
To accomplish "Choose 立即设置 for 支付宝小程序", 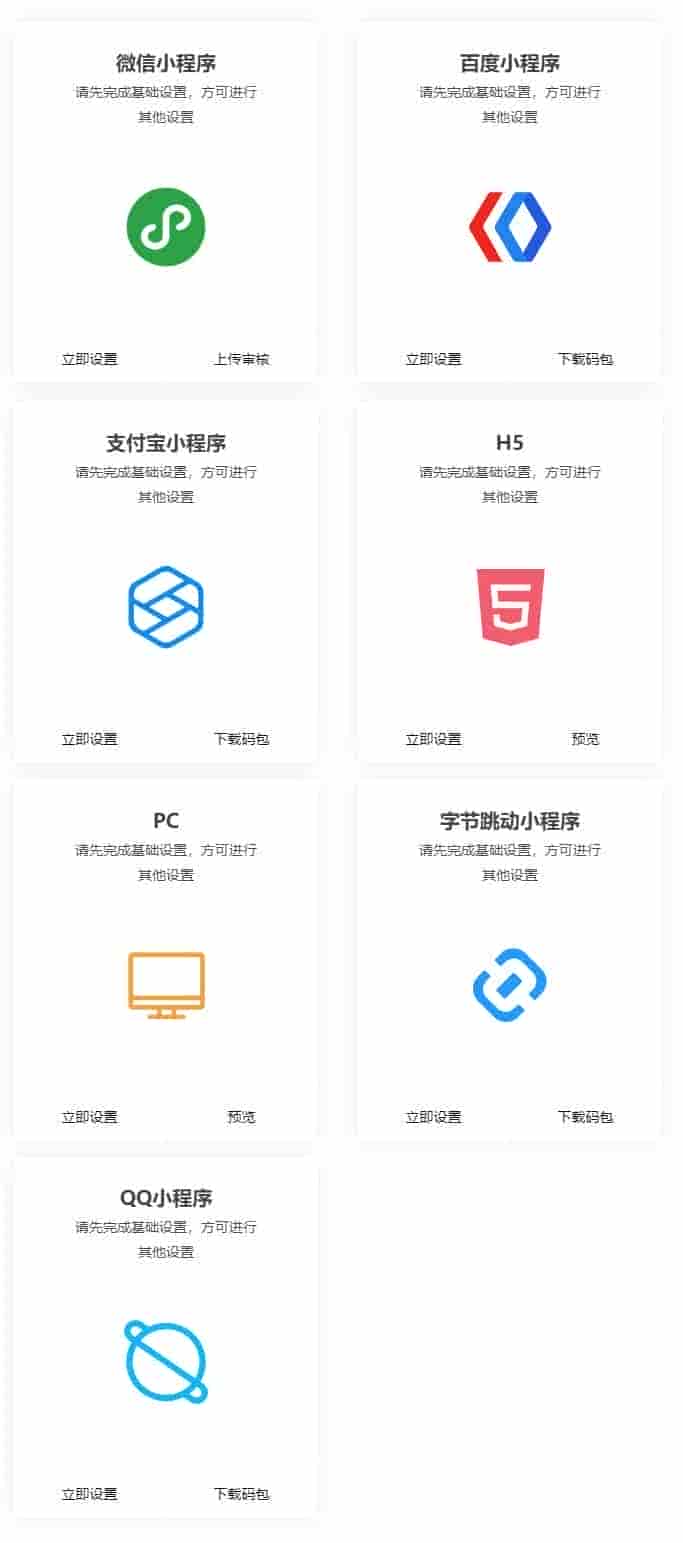I will tap(90, 739).
